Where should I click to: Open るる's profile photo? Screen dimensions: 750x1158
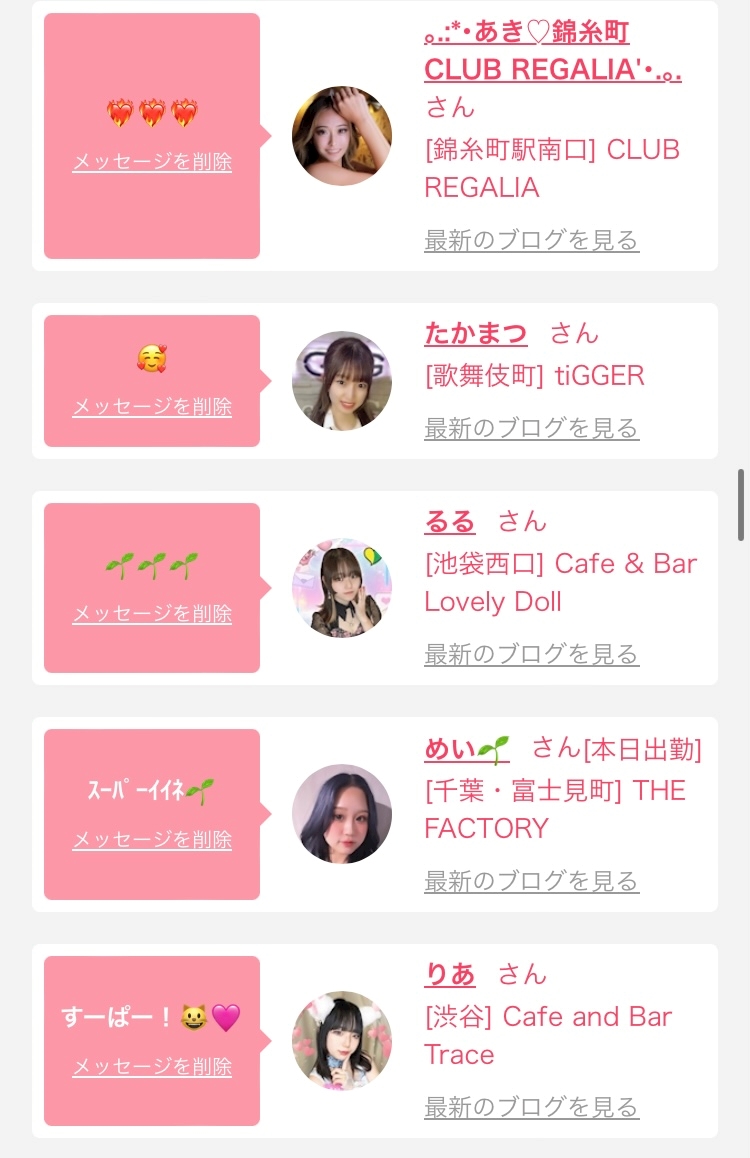(342, 588)
